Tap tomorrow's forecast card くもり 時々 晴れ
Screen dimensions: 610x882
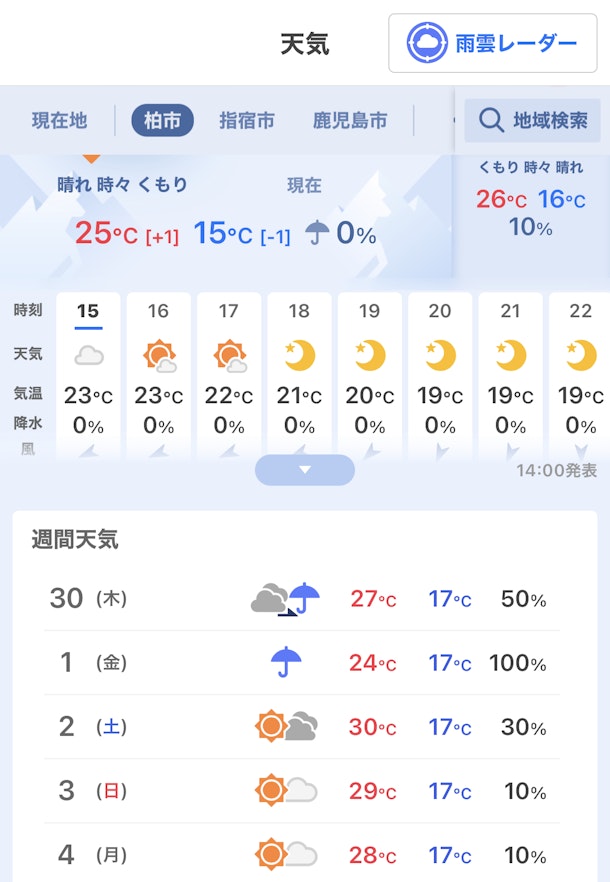point(530,198)
